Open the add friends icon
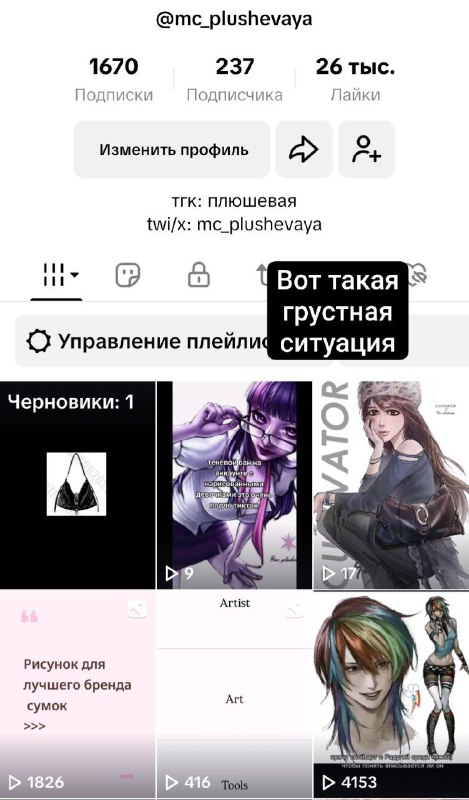Screen dimensions: 469x800 [366, 149]
